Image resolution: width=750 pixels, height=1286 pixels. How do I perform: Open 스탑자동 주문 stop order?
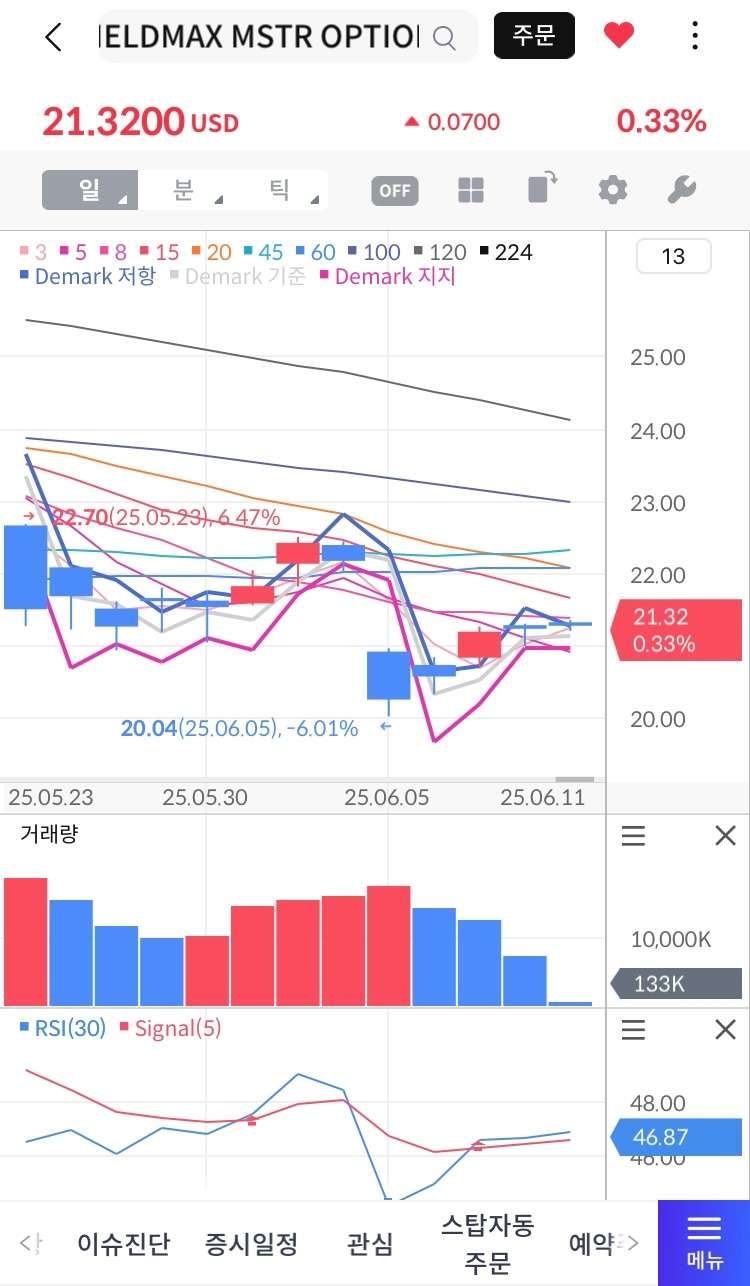coord(487,1244)
